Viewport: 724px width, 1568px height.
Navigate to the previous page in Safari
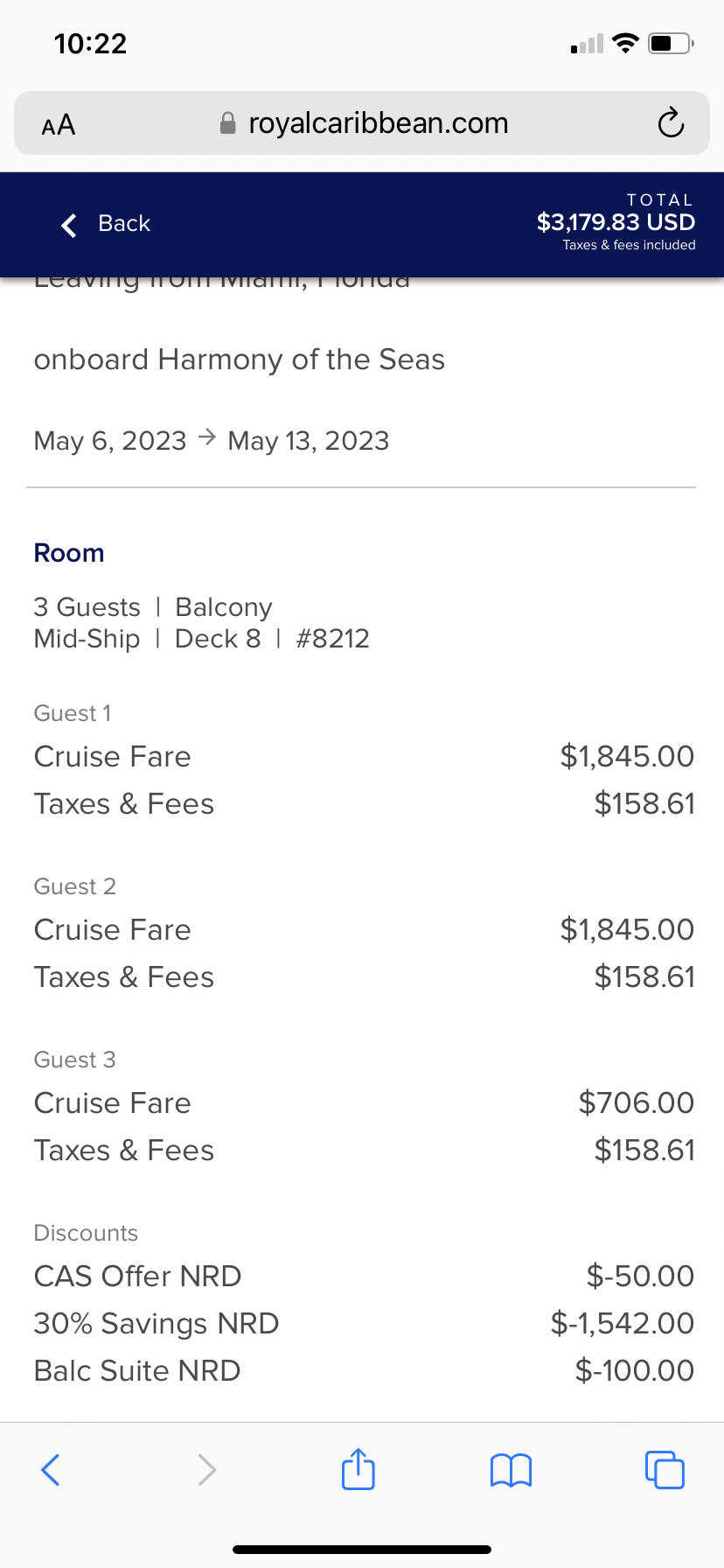click(51, 1470)
